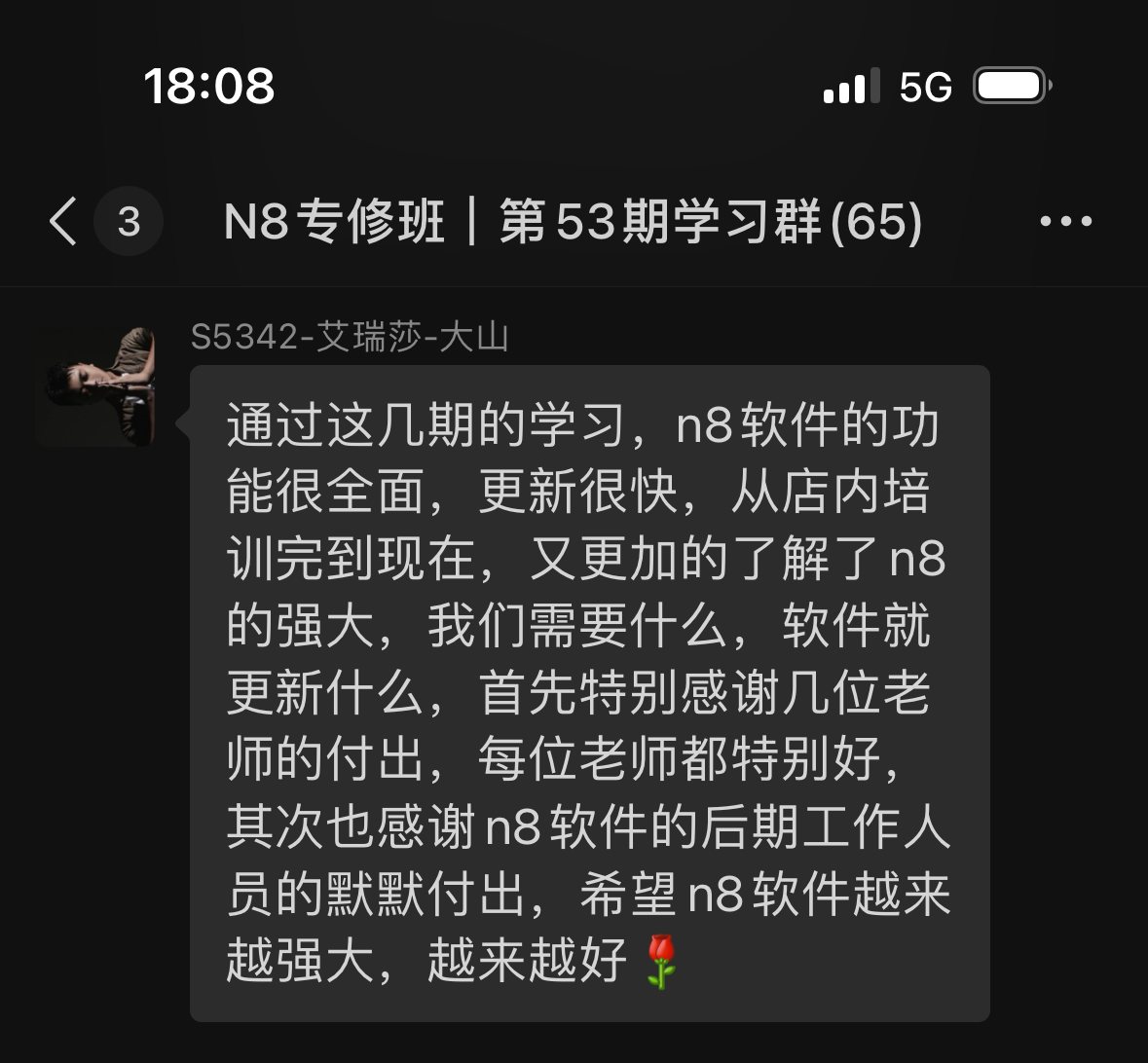Go back from the N8专修班 group chat
The width and height of the screenshot is (1148, 1063).
[x=64, y=221]
